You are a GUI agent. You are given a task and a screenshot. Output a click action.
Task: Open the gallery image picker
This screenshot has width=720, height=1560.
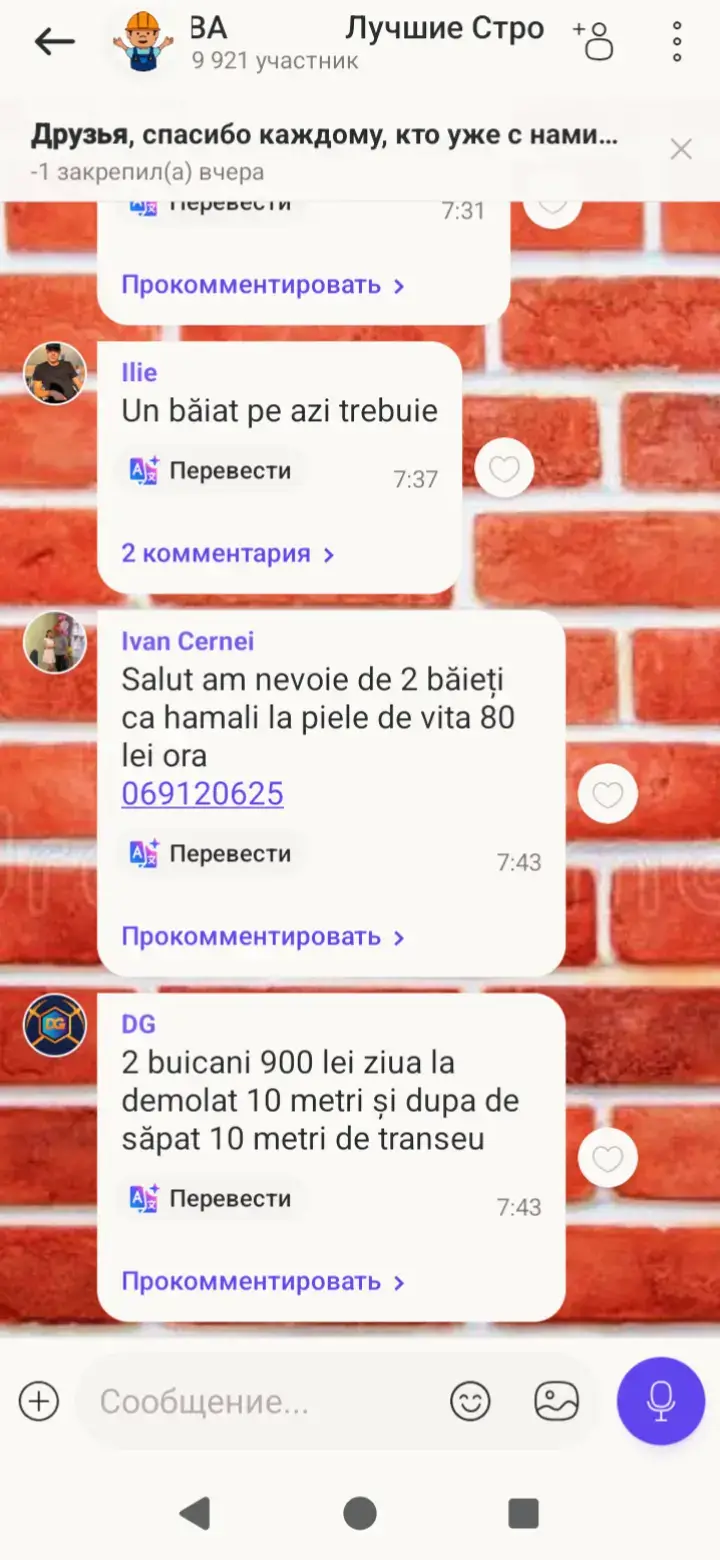(557, 1401)
